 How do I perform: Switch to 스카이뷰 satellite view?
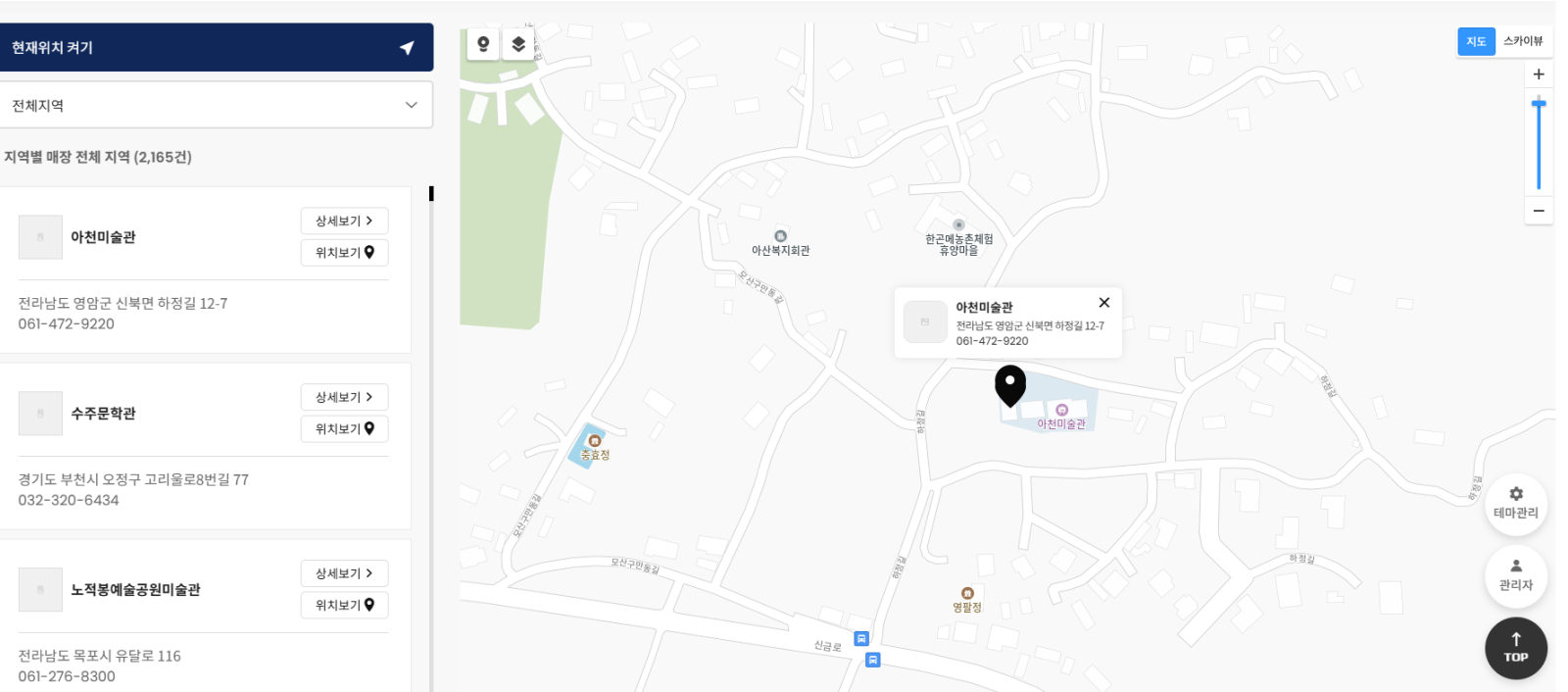(1523, 41)
